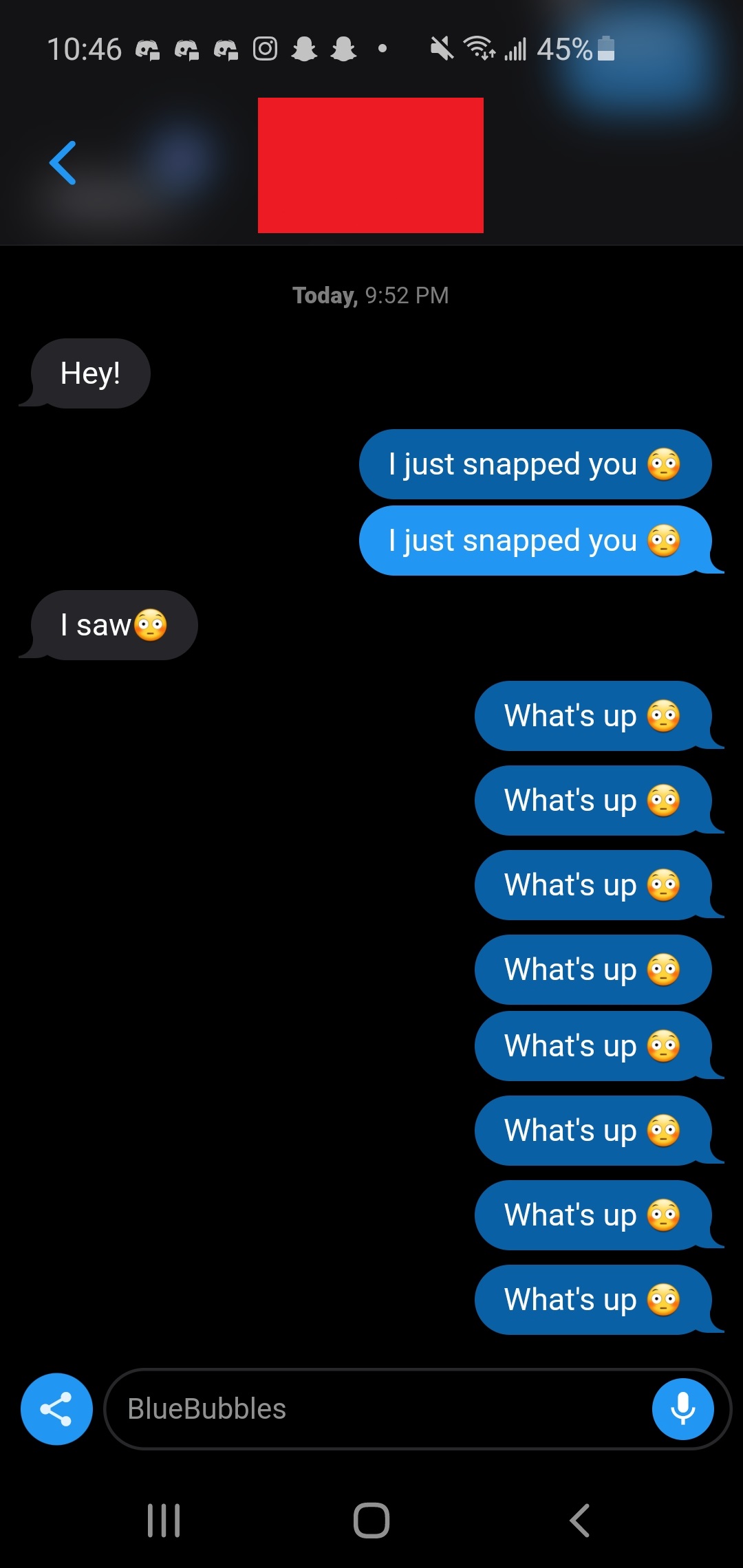The width and height of the screenshot is (743, 1568).
Task: Tap the contact avatar at the top
Action: coord(371,165)
